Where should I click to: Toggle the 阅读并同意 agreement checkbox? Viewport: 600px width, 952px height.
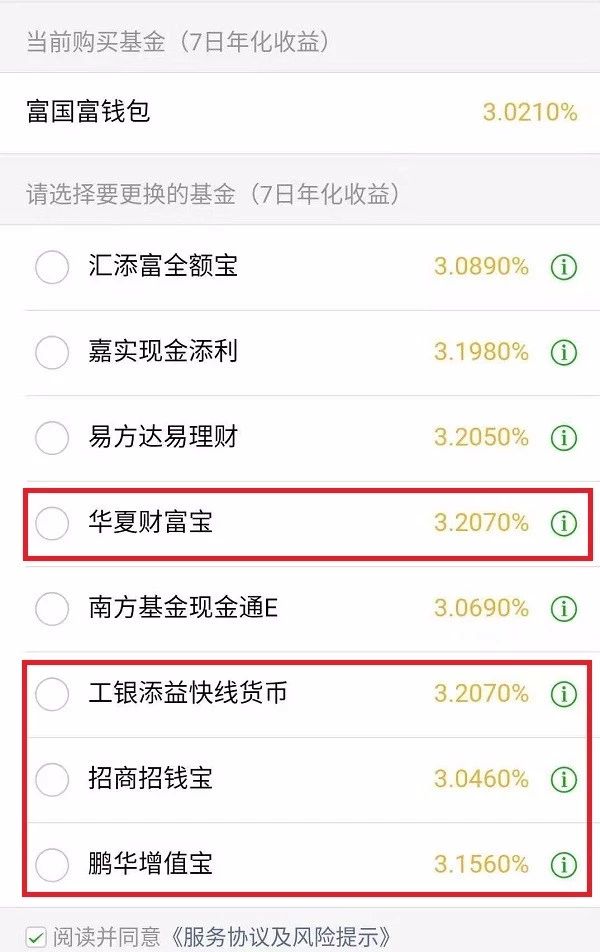coord(36,938)
